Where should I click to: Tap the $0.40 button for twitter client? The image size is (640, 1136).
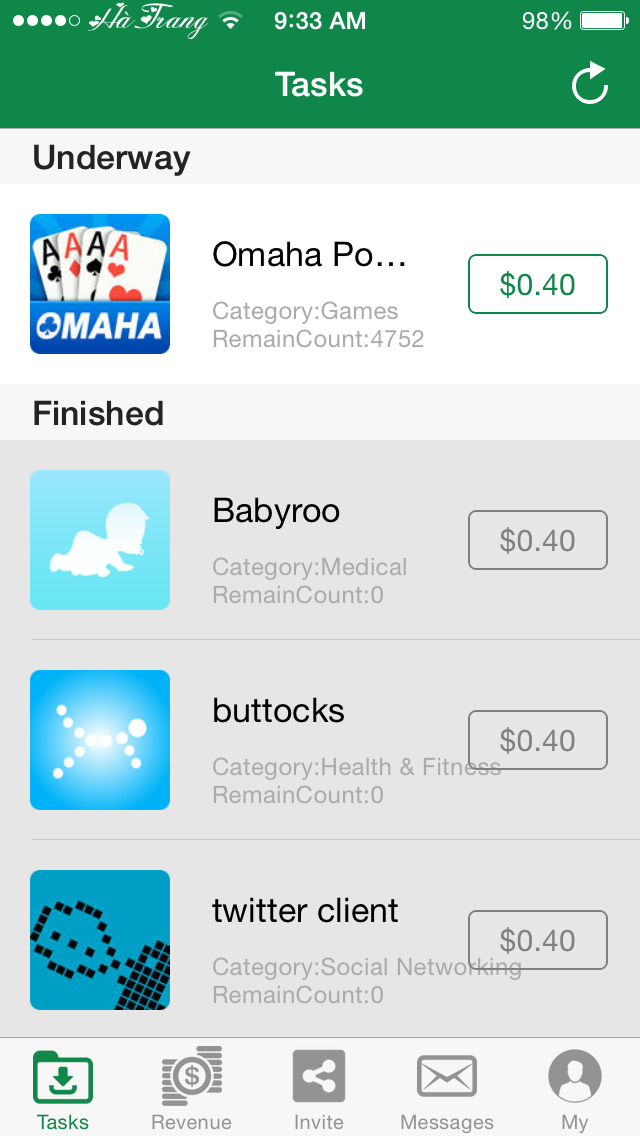pos(538,940)
